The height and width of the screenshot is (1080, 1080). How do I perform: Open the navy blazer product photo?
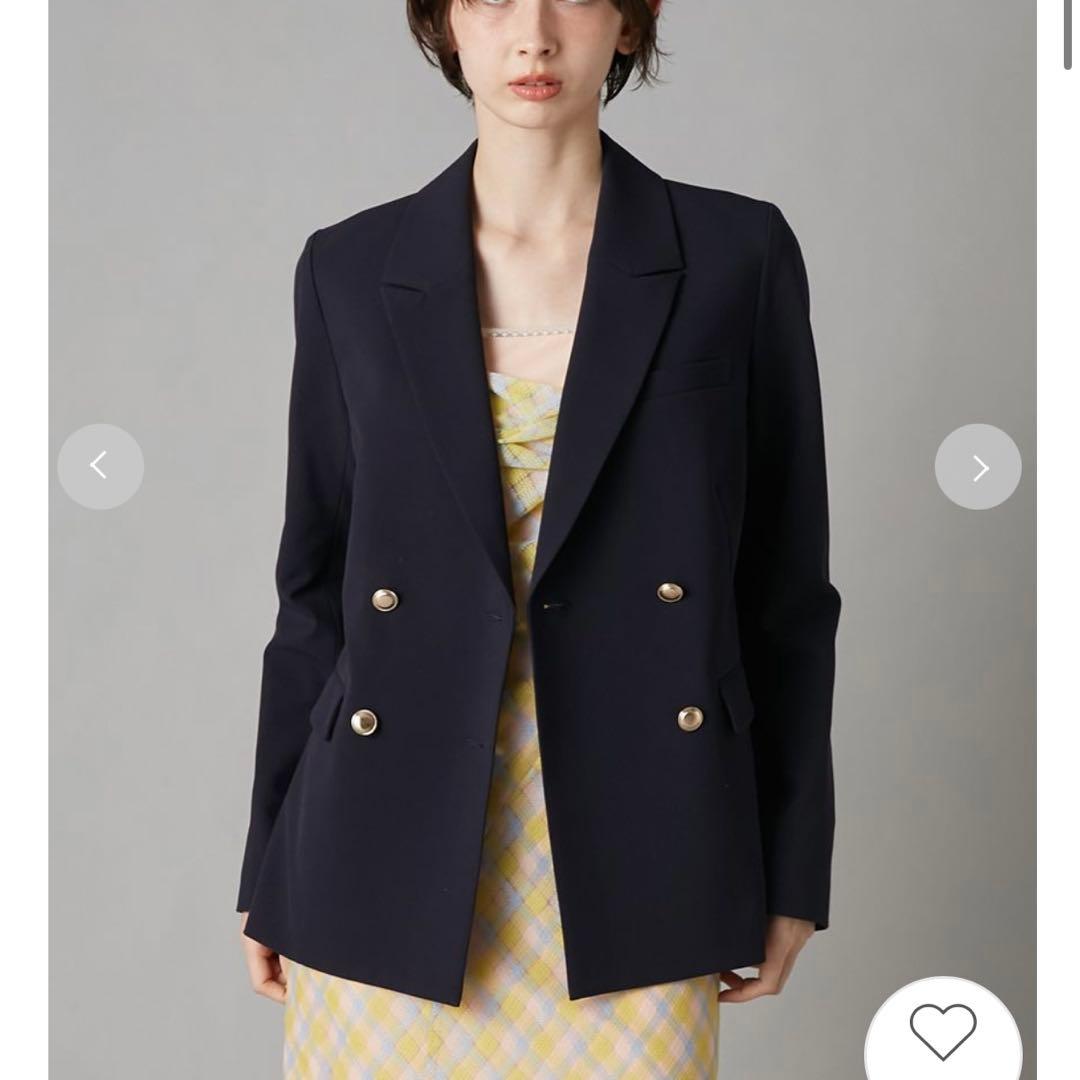(x=542, y=540)
